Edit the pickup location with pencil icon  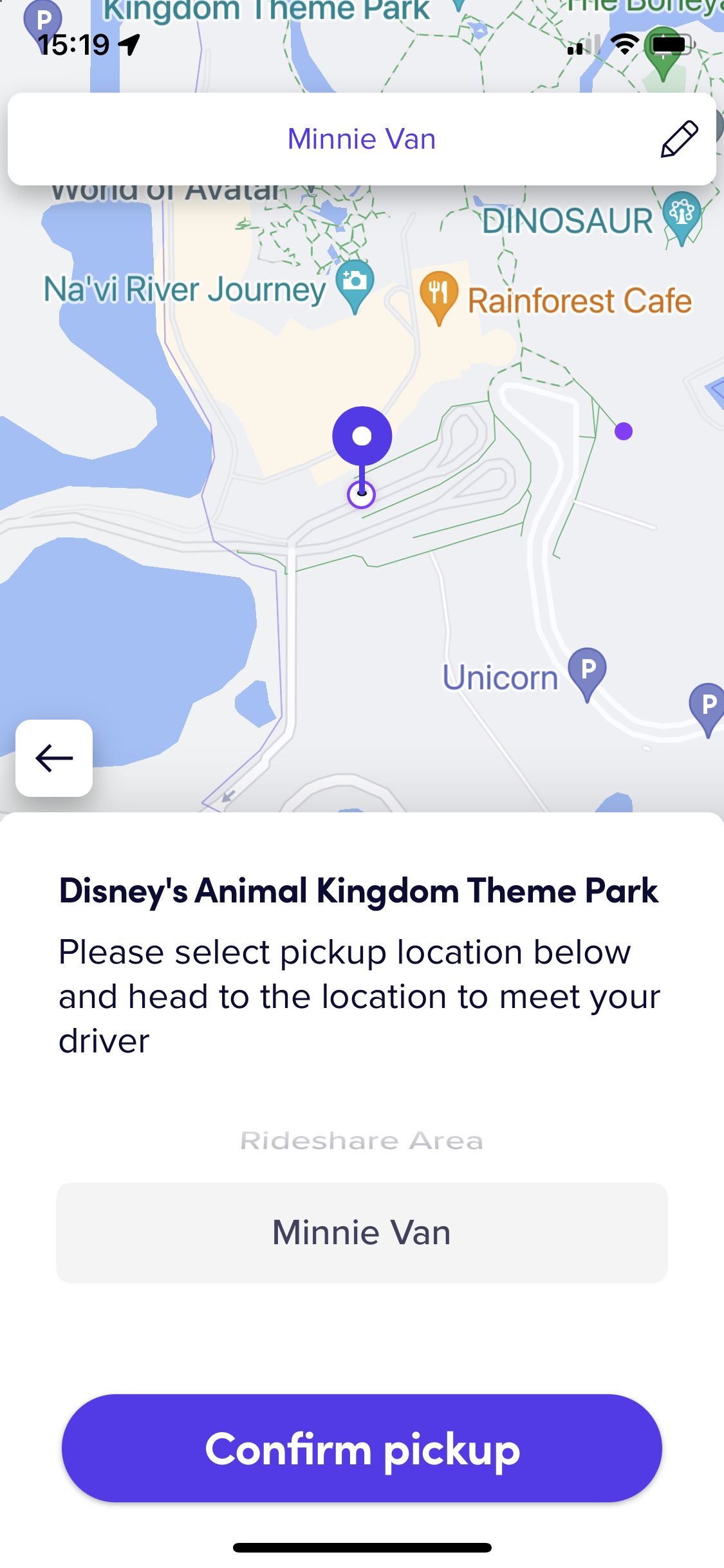pos(679,139)
